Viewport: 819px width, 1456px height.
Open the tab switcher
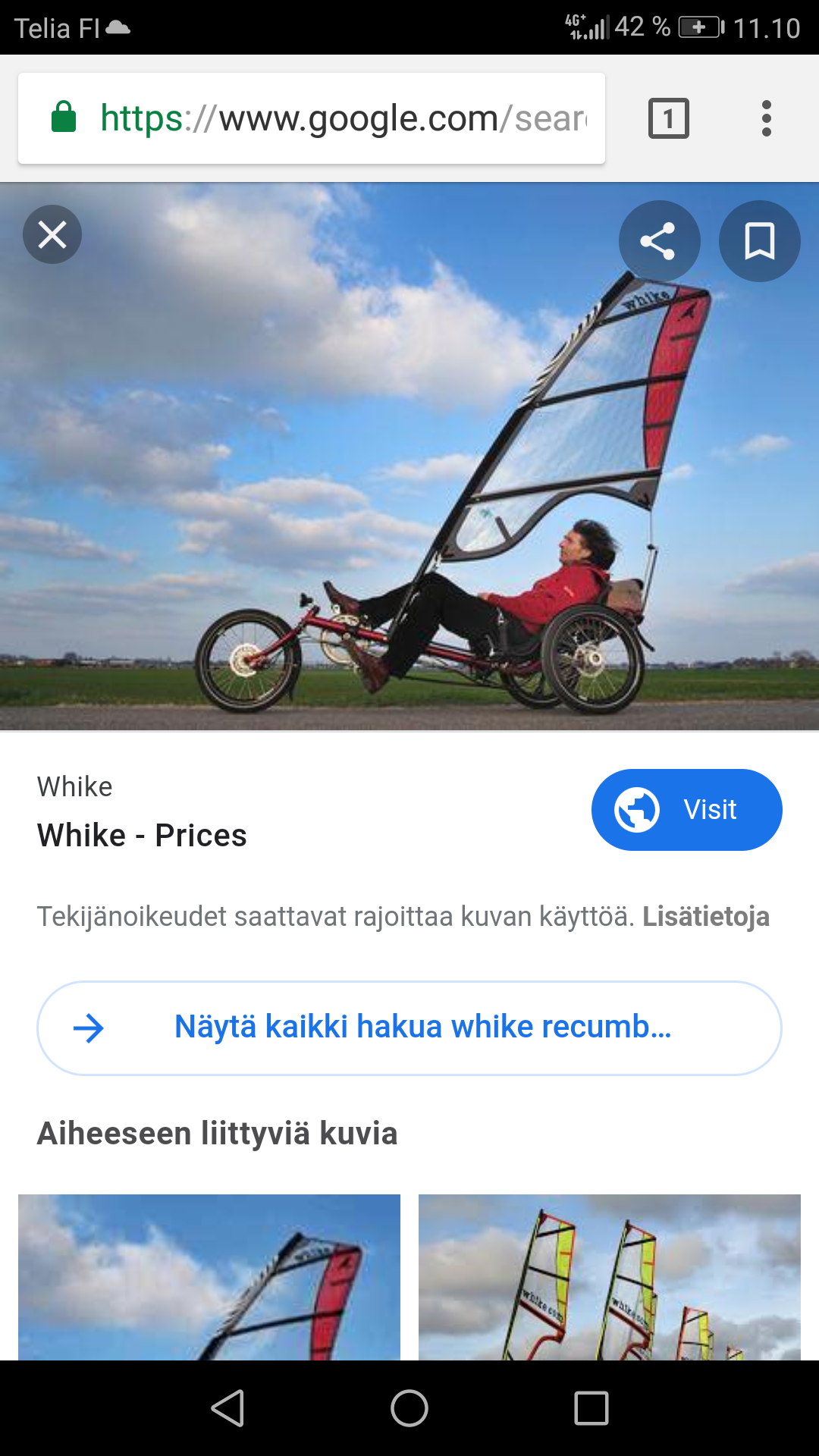668,118
